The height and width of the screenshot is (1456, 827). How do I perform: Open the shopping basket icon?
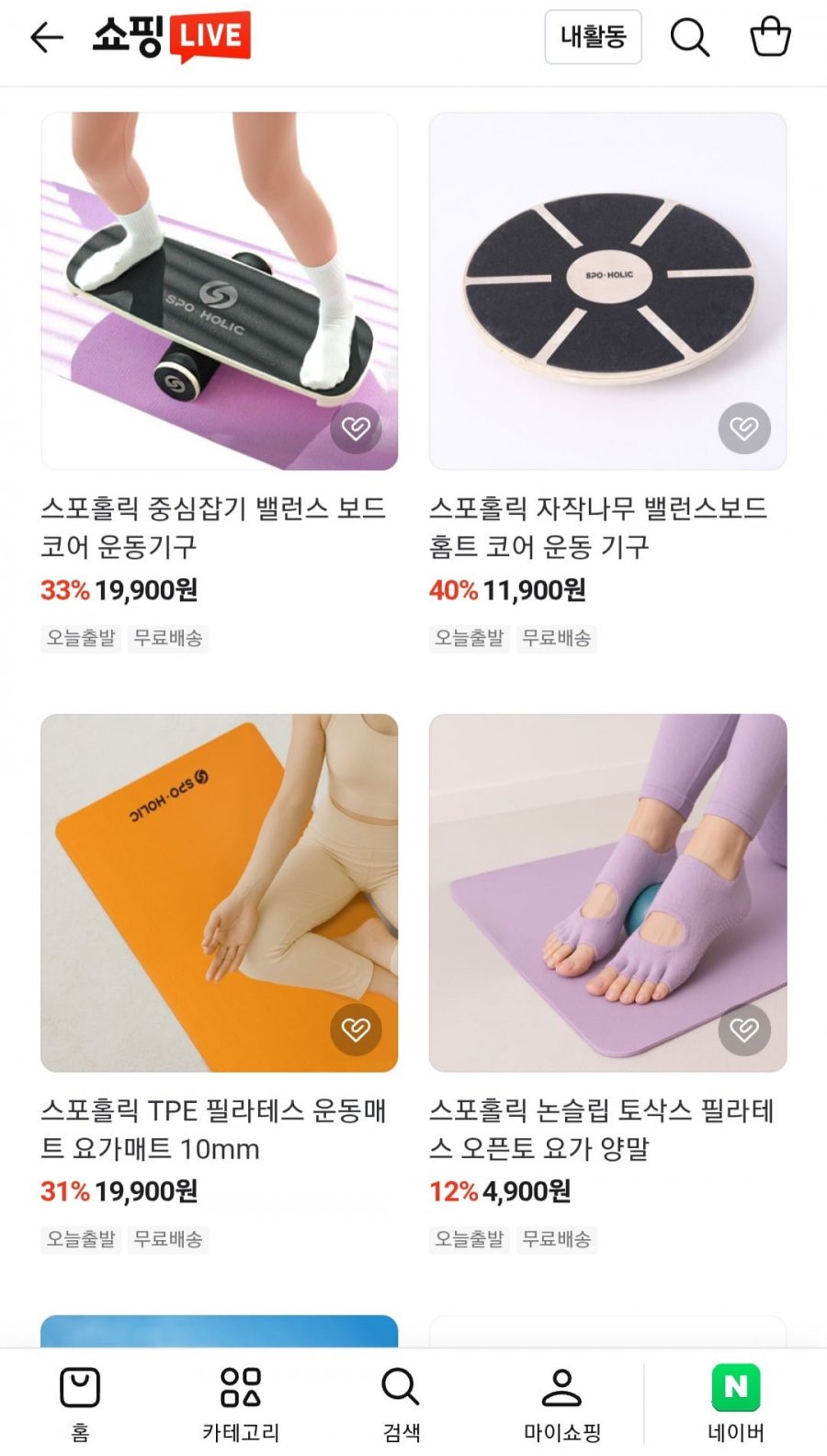770,37
